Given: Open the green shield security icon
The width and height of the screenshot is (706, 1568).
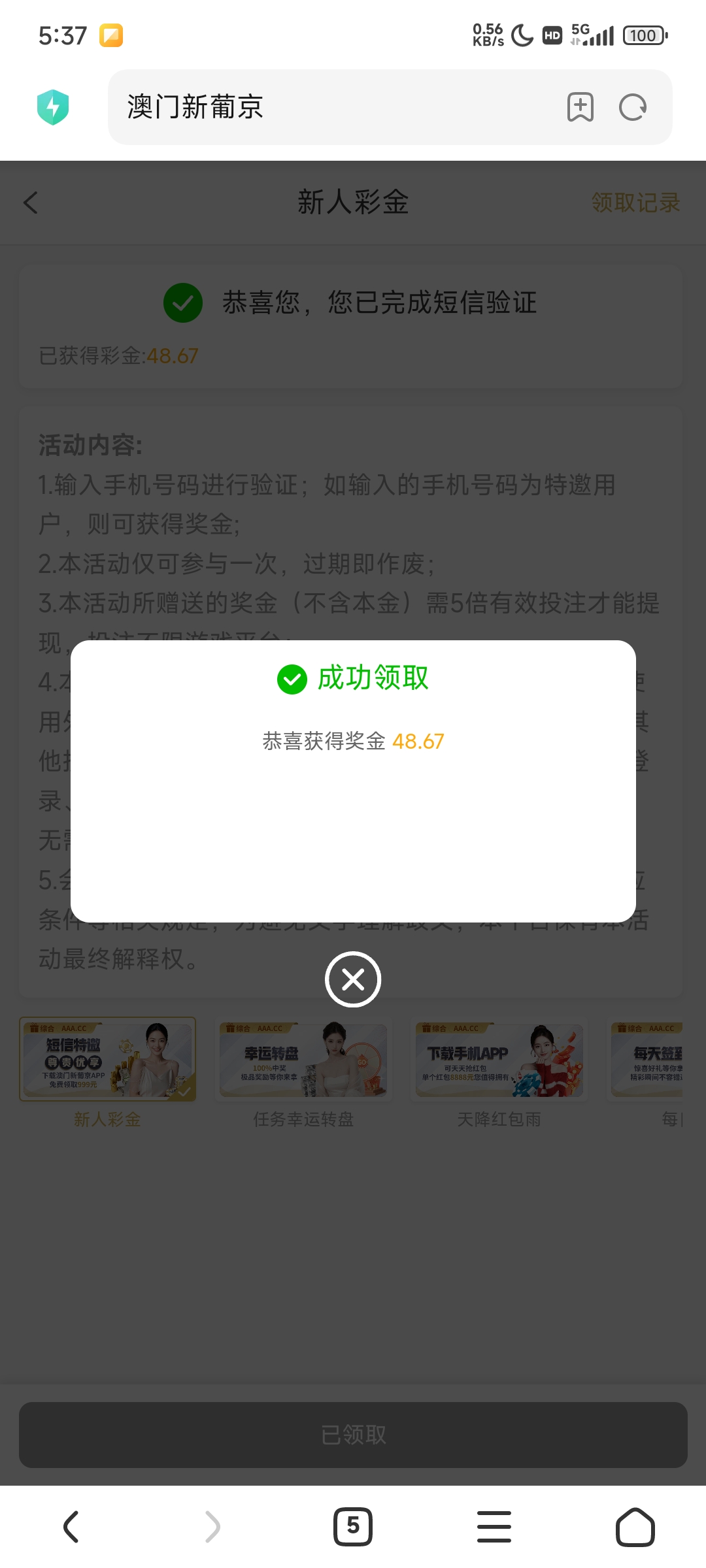Looking at the screenshot, I should pyautogui.click(x=53, y=107).
